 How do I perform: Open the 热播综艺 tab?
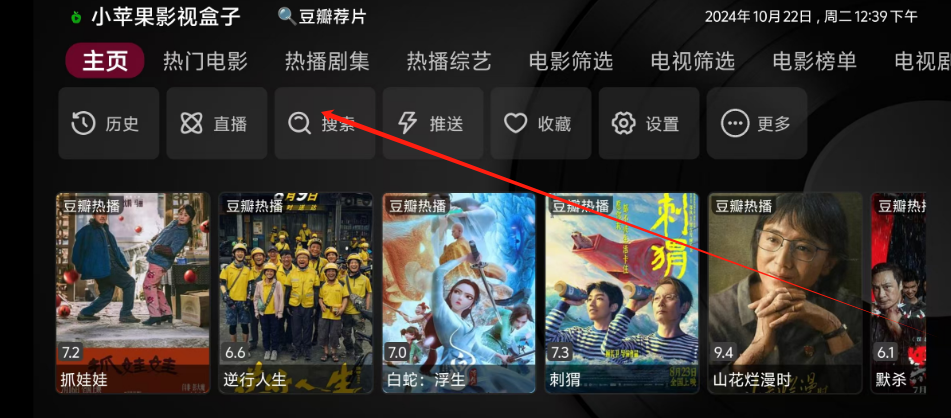click(449, 61)
